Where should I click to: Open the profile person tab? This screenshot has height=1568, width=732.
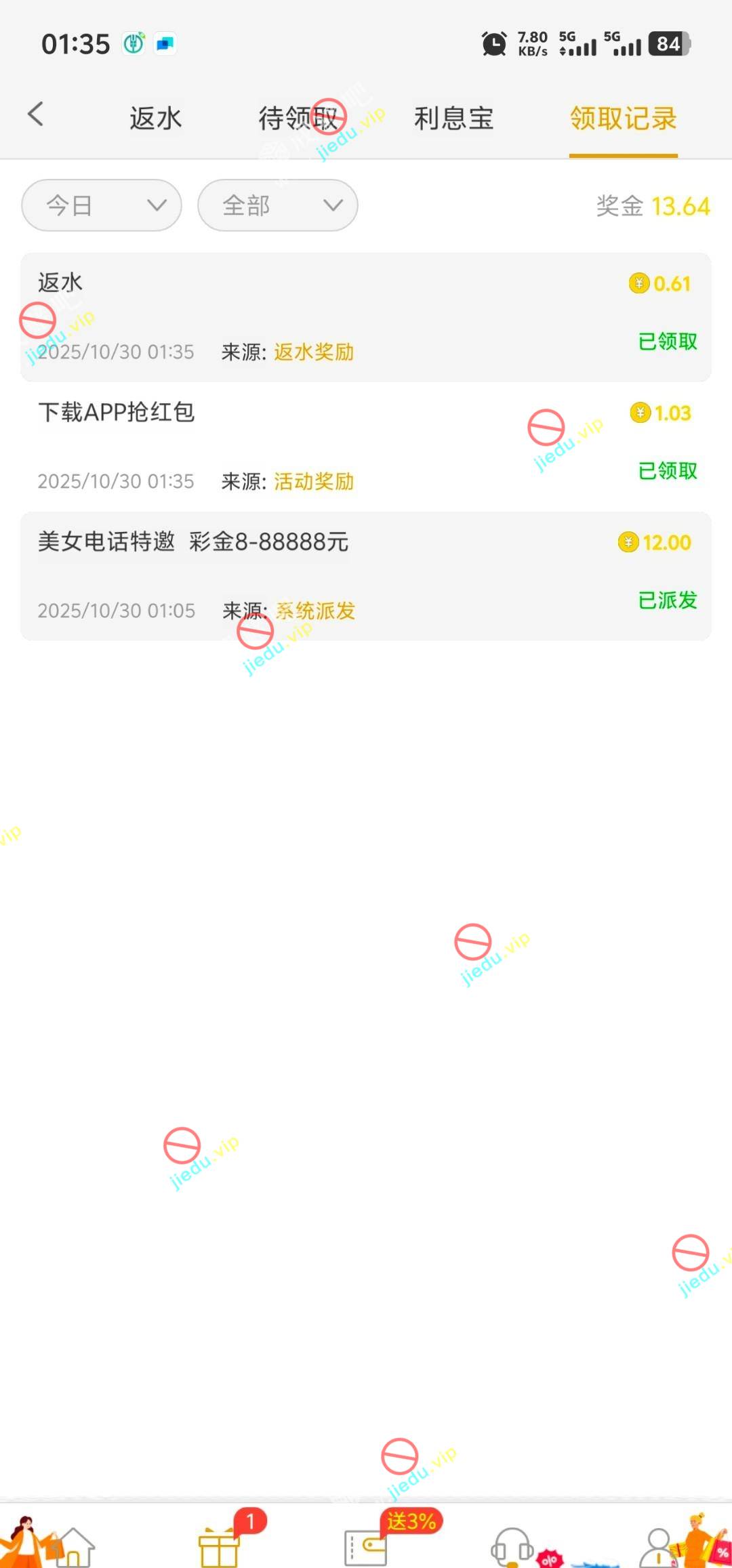click(659, 1546)
